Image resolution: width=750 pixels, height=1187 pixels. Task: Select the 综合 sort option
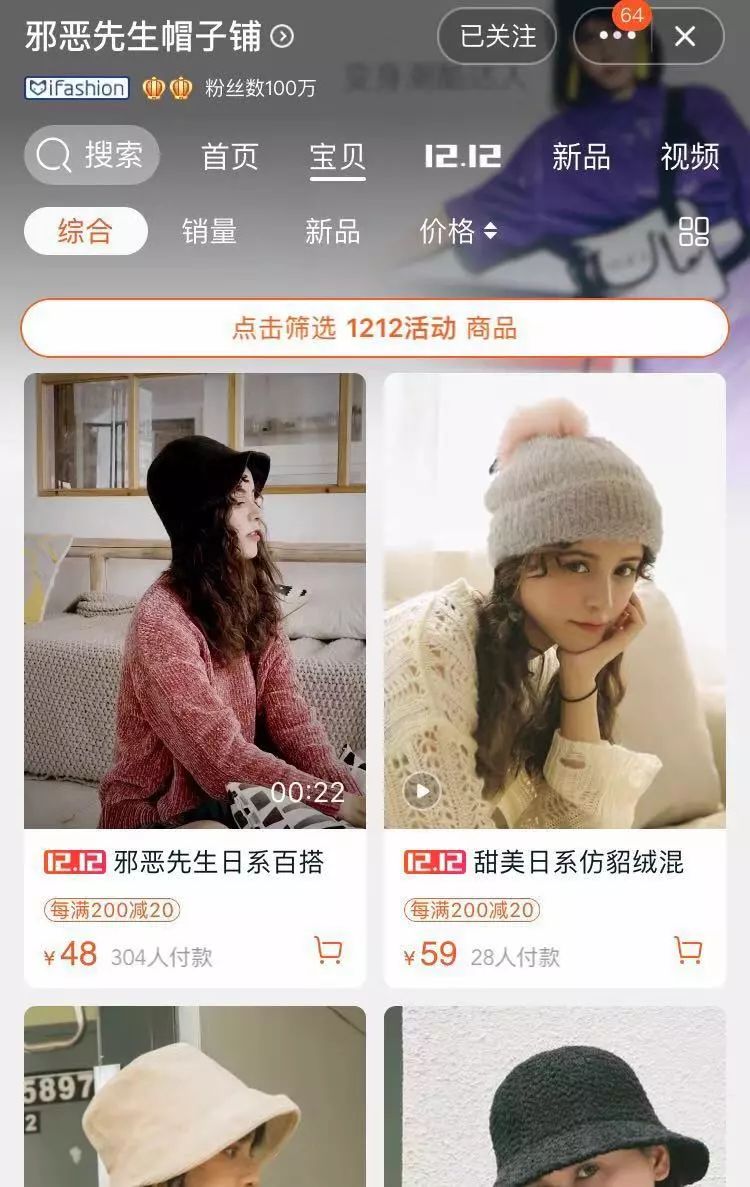click(x=84, y=232)
